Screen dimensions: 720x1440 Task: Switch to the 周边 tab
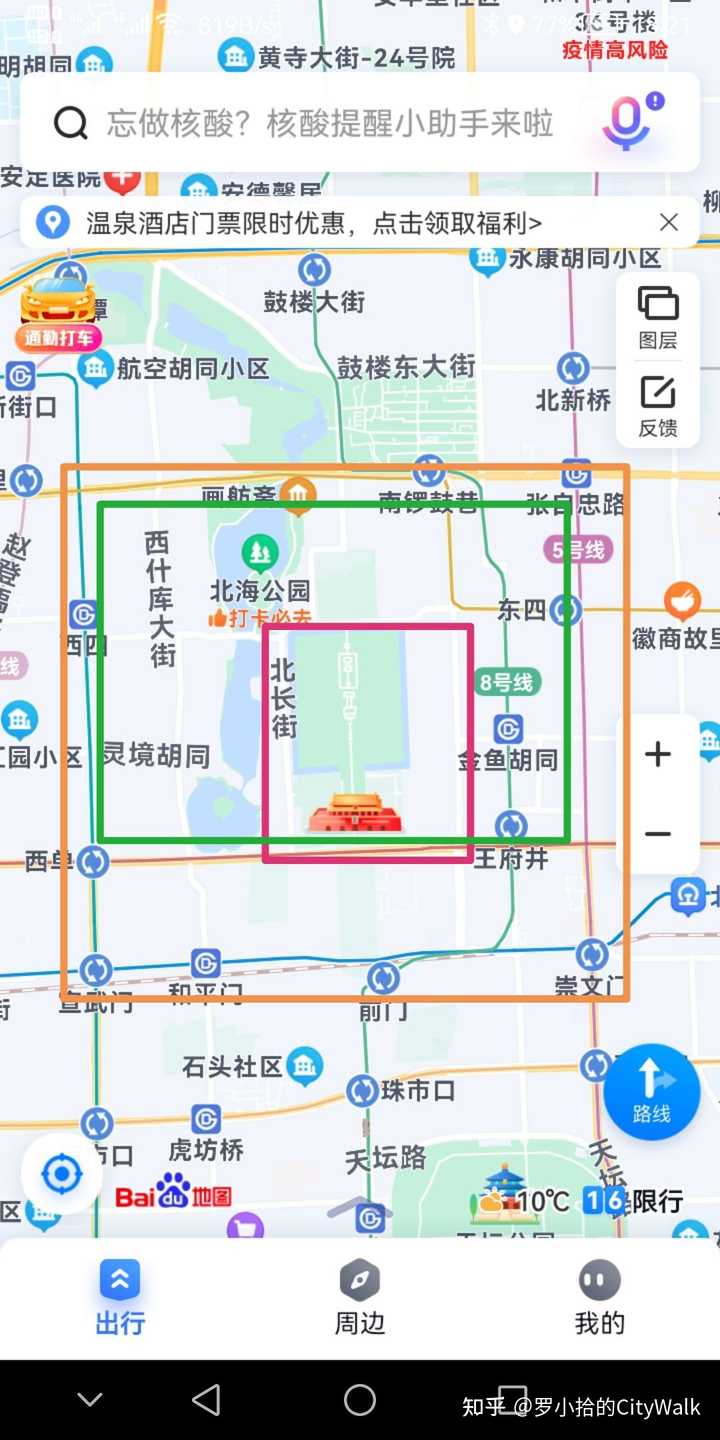[360, 1298]
